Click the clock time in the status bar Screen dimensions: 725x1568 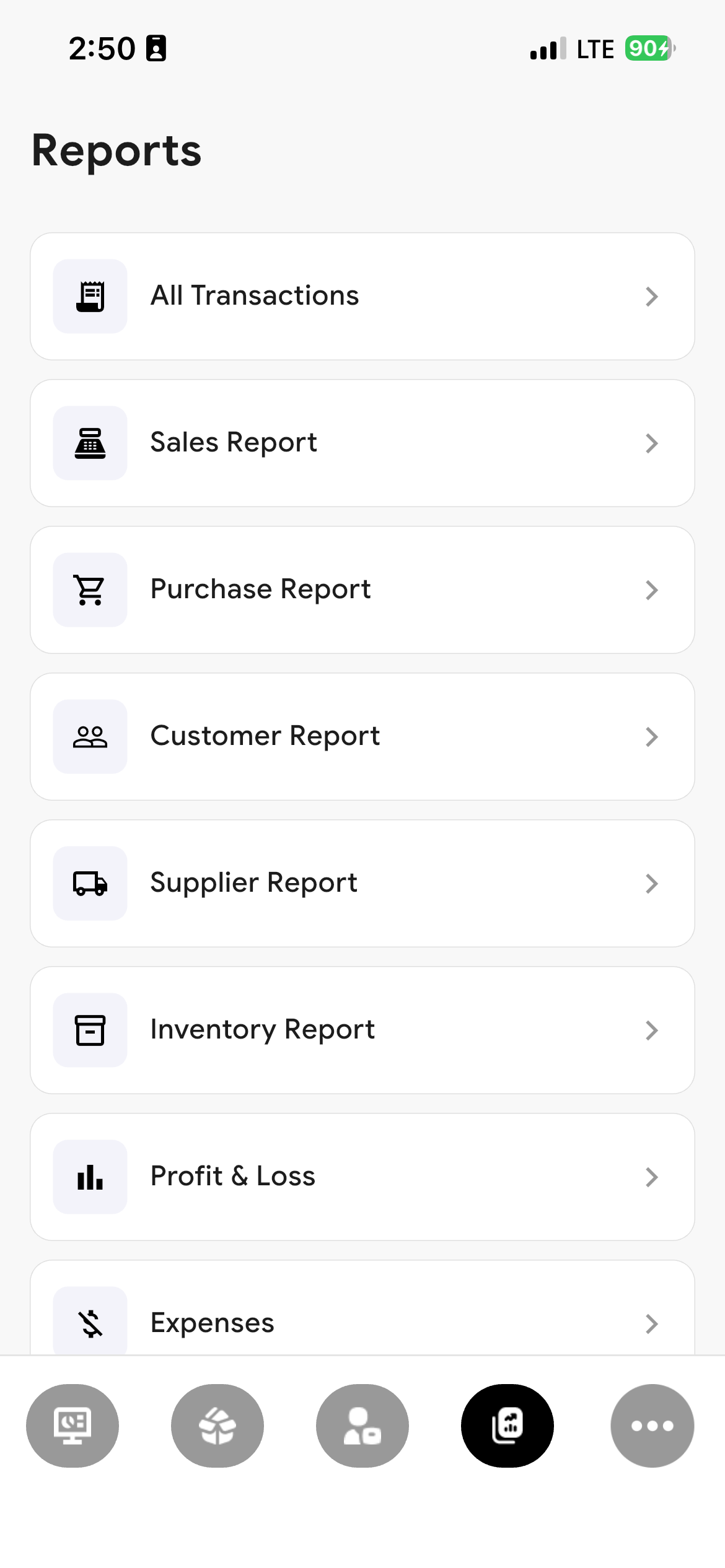coord(102,48)
